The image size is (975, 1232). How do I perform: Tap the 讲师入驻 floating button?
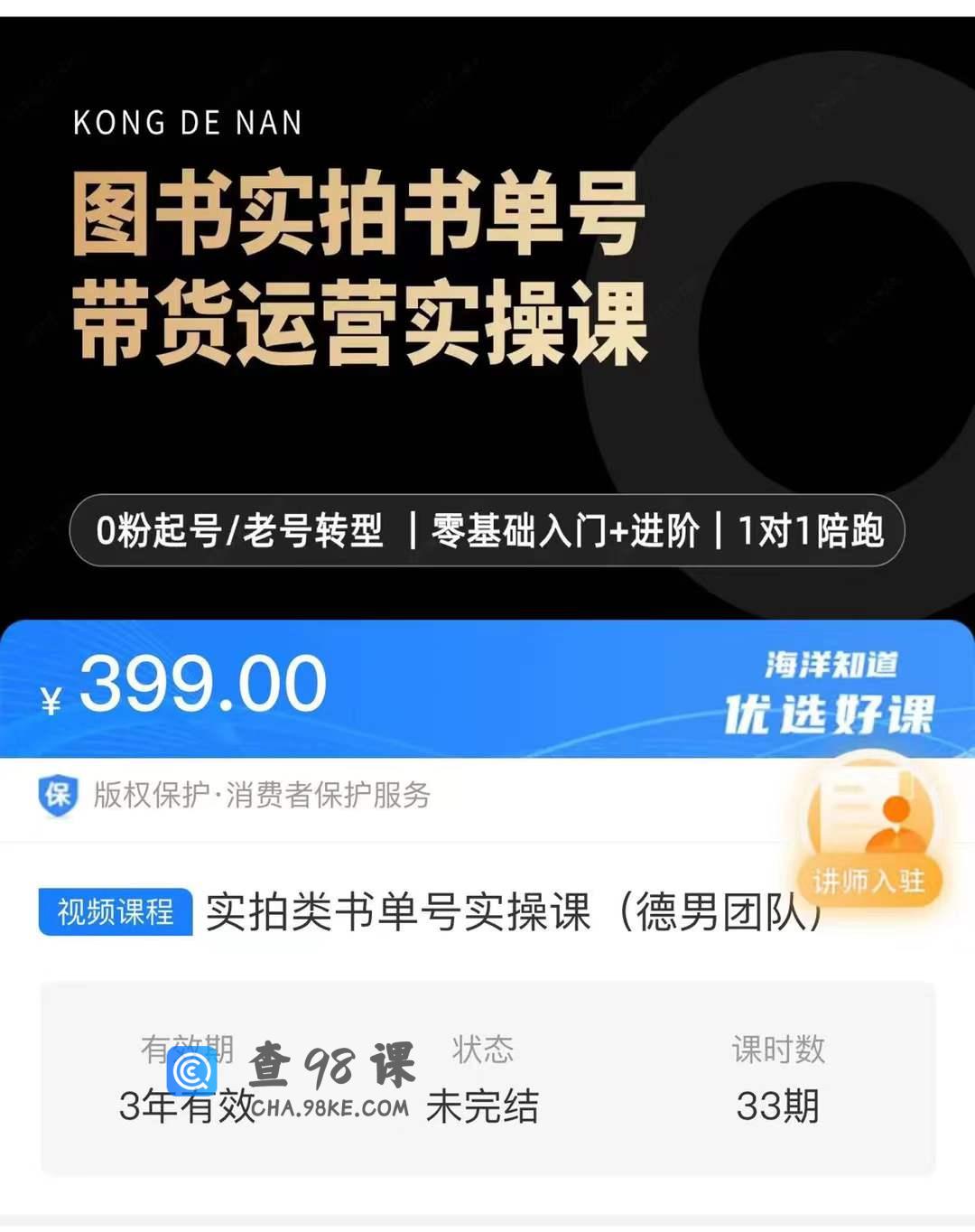868,840
